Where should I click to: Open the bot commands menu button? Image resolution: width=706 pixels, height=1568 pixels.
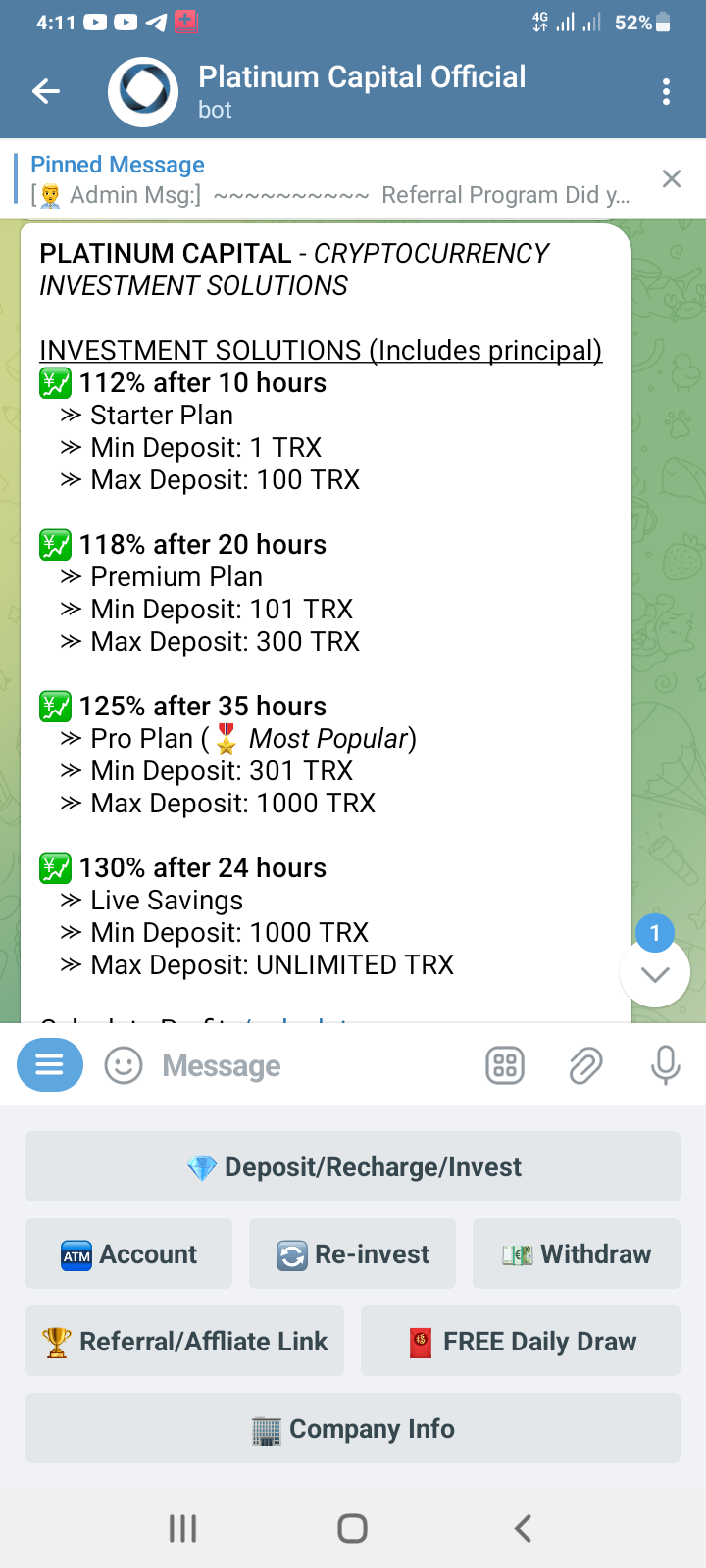(50, 1064)
